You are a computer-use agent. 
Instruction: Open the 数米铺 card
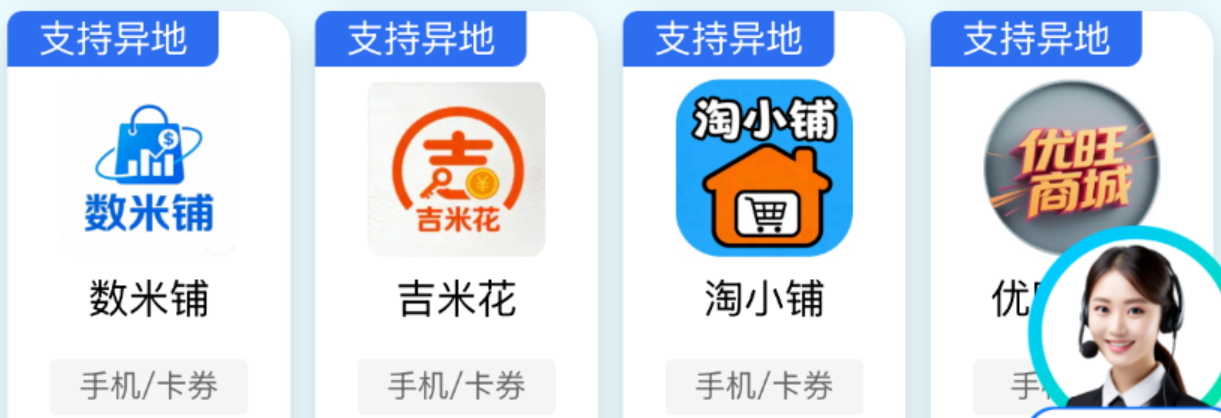[149, 170]
